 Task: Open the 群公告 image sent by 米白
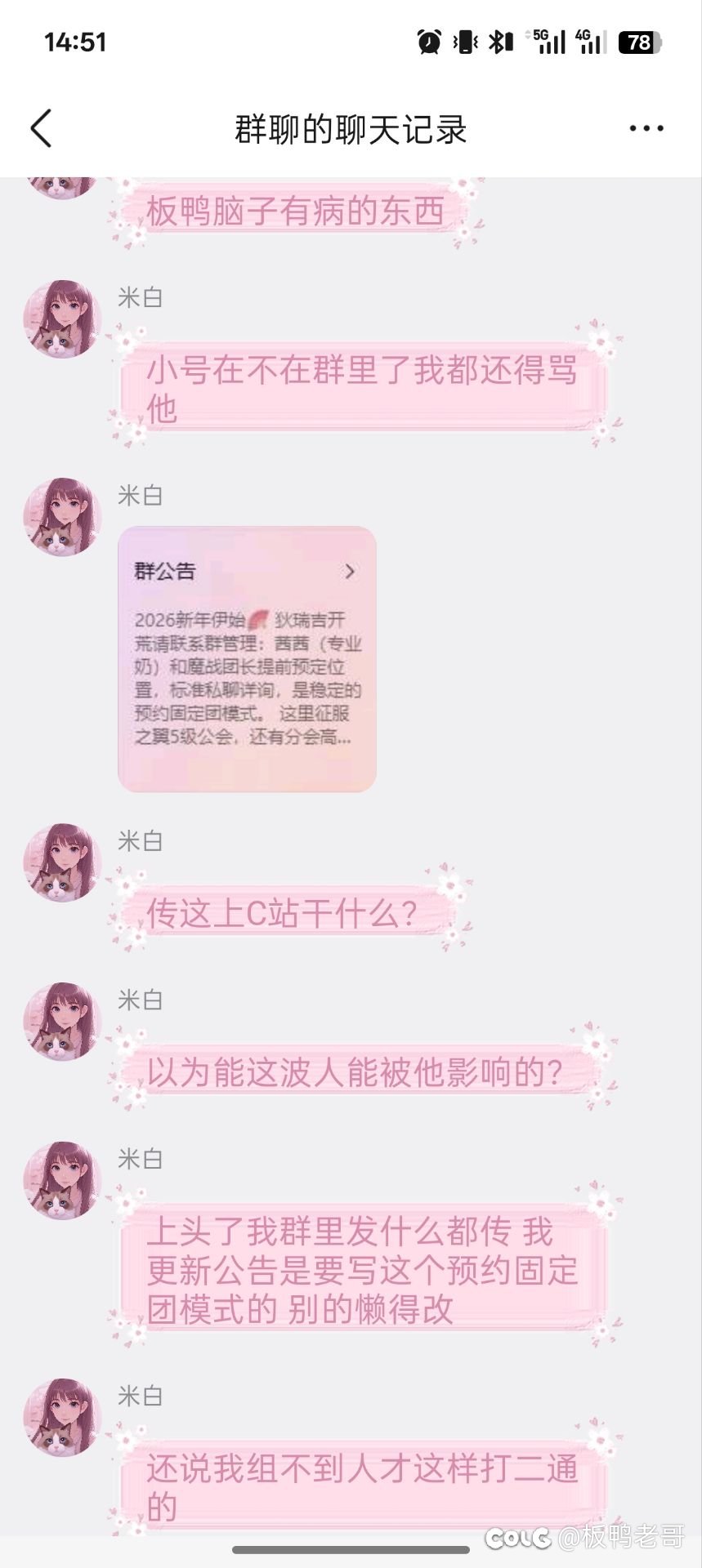tap(247, 659)
